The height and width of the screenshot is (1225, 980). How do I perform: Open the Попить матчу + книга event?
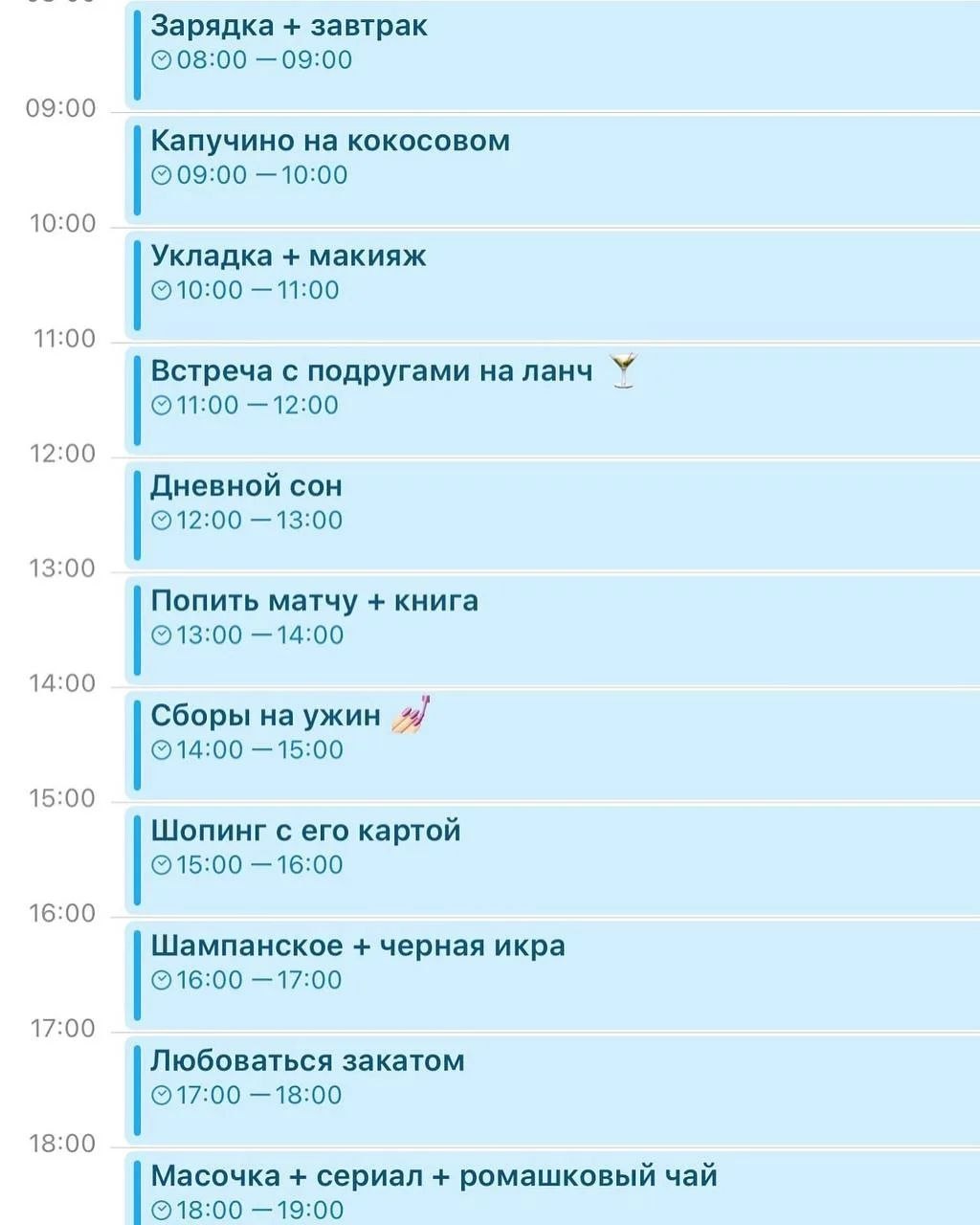314,601
